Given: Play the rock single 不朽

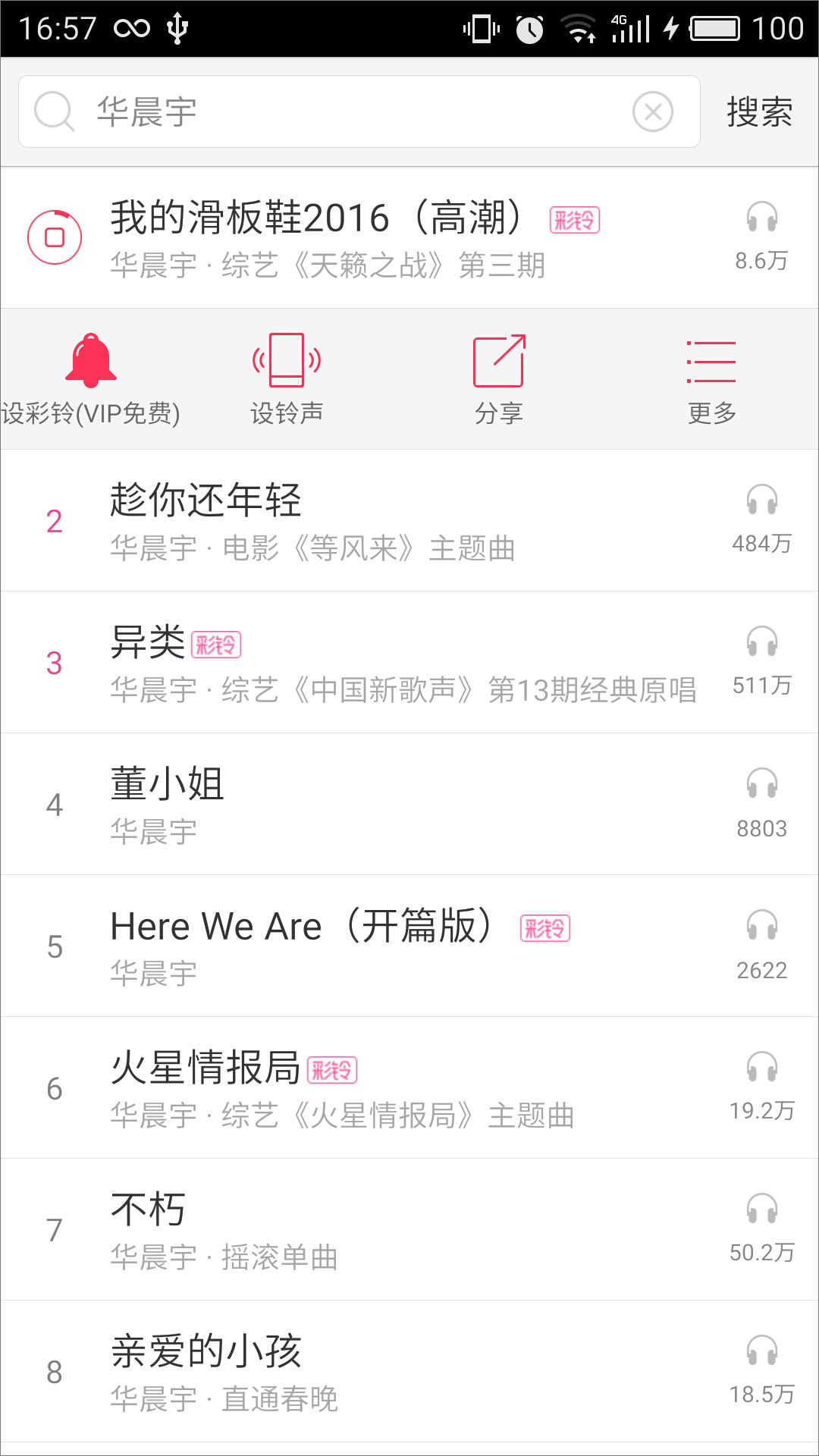Looking at the screenshot, I should [x=409, y=1230].
